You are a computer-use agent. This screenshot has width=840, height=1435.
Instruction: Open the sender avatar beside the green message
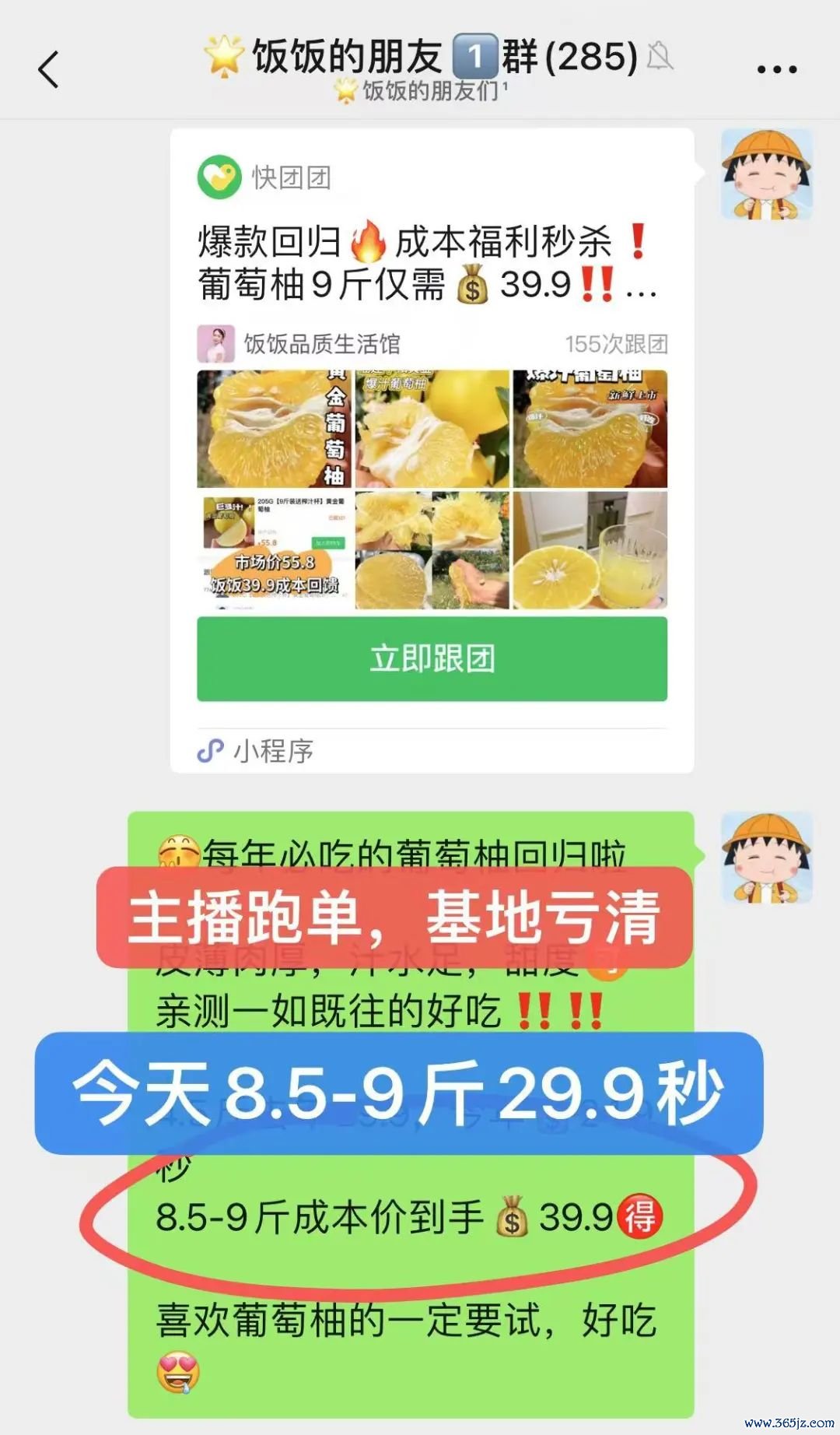coord(767,858)
